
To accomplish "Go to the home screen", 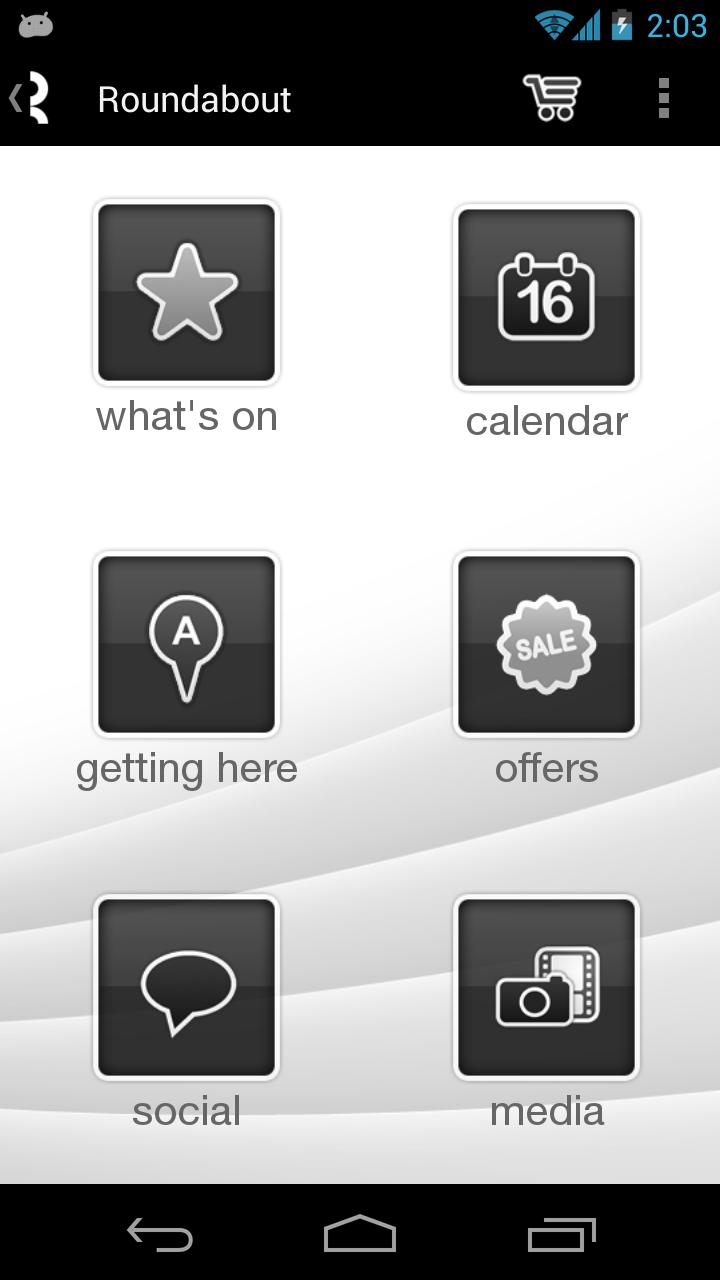I will coord(360,1234).
